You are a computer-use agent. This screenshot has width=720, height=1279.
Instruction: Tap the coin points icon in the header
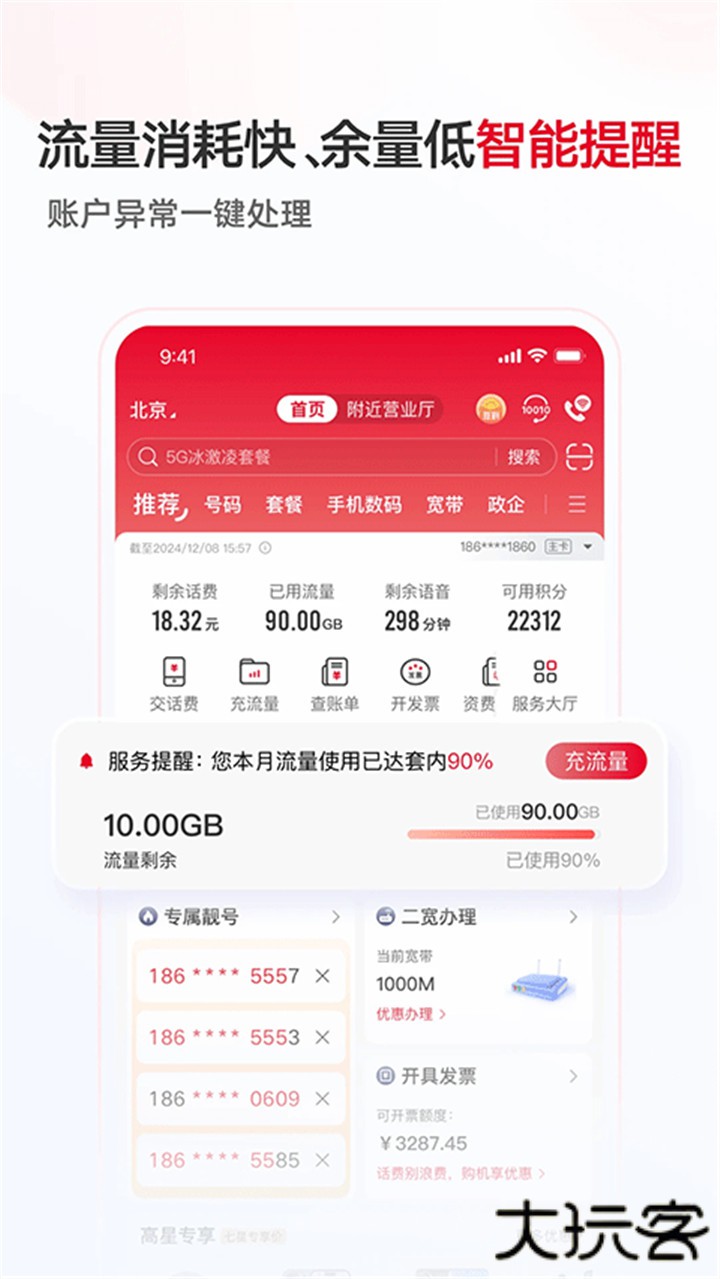[491, 408]
